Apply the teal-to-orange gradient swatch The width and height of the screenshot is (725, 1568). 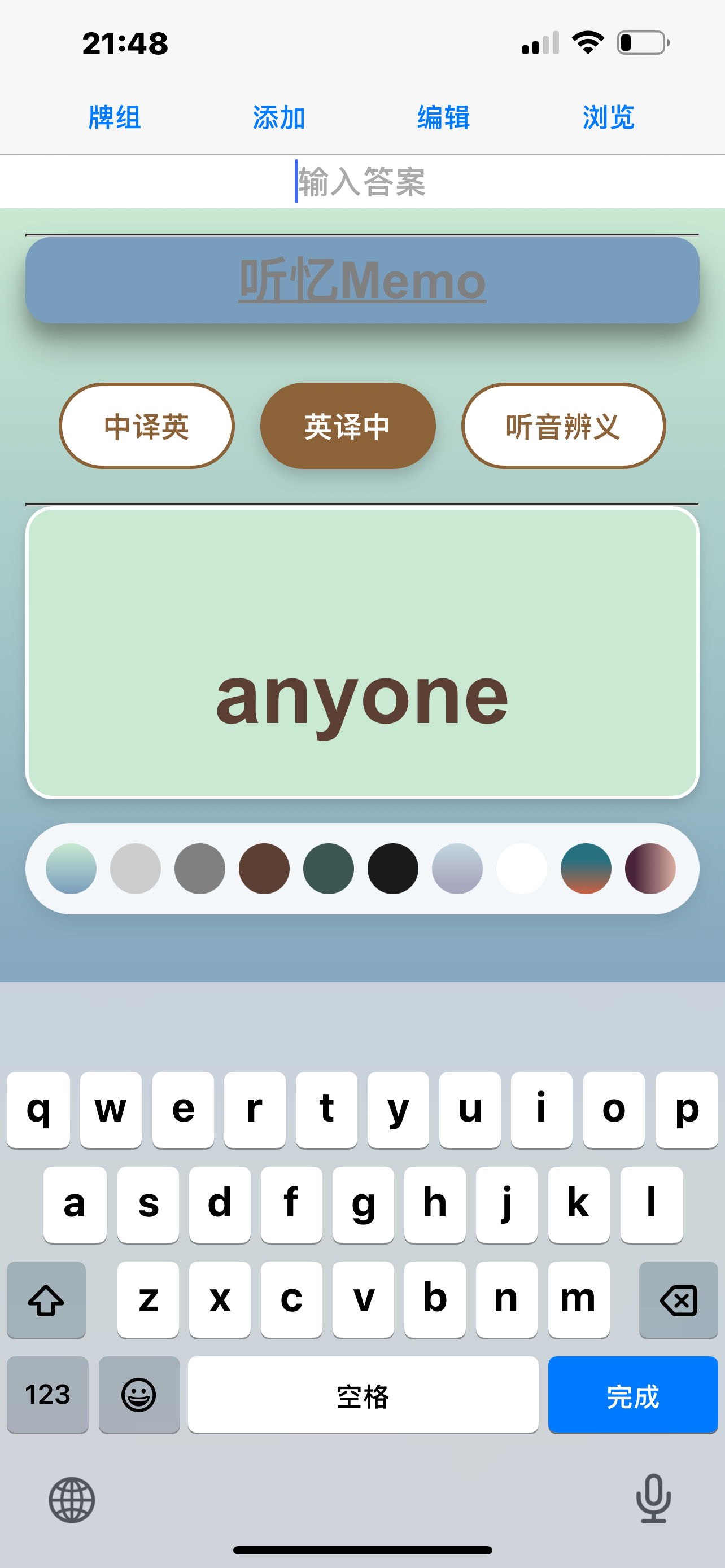[586, 869]
